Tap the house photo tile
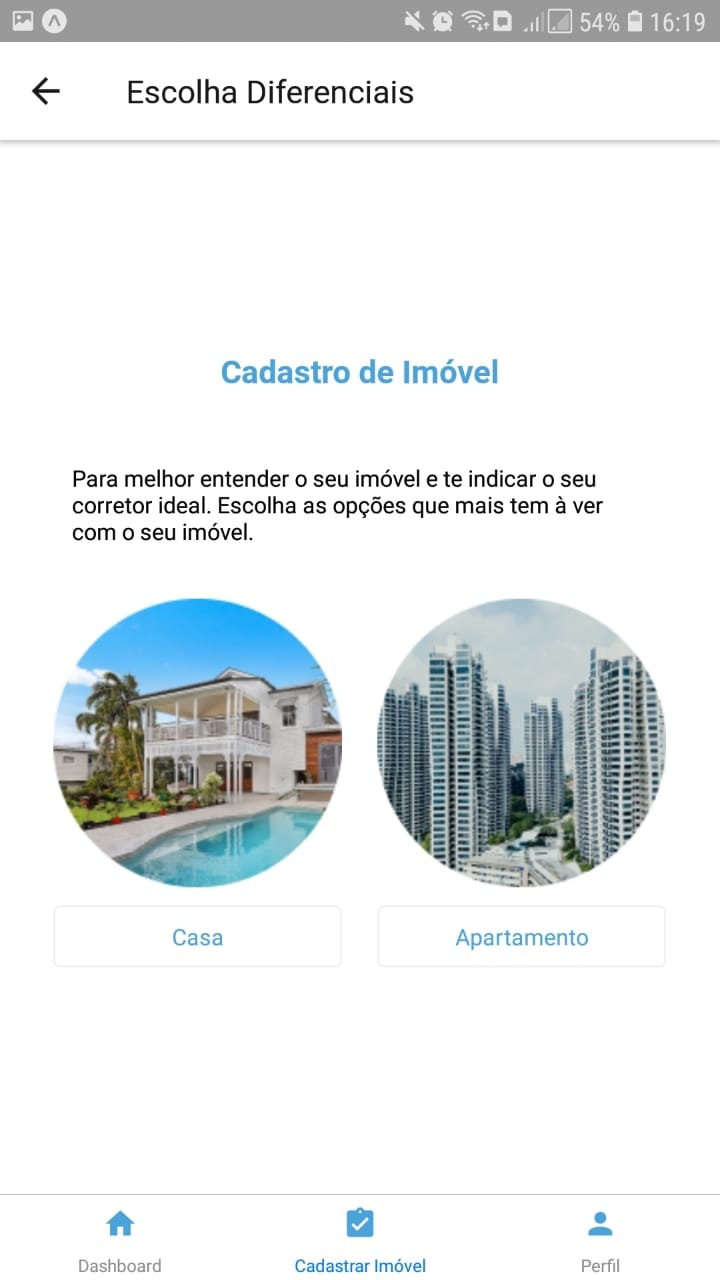 click(197, 742)
